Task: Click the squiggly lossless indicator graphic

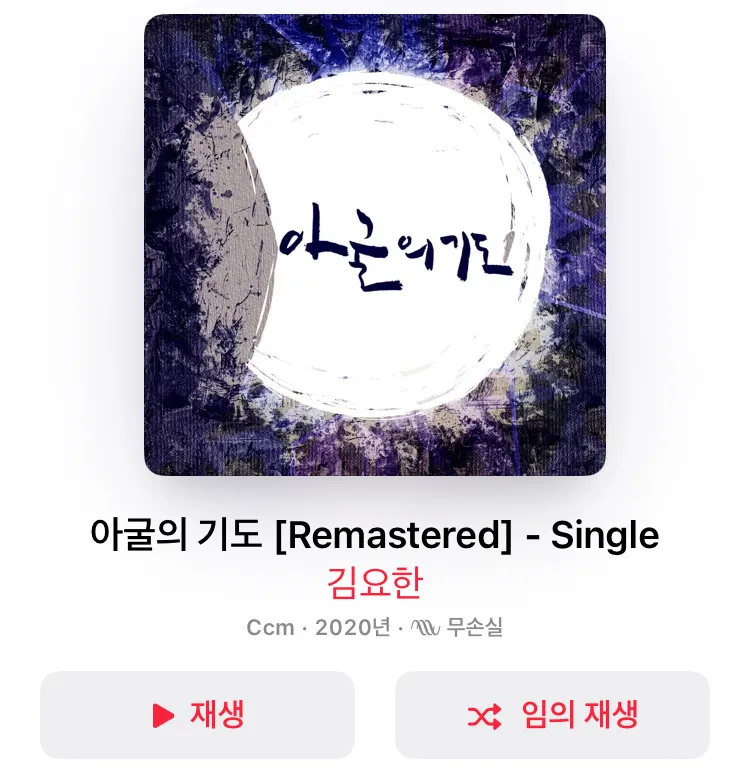Action: 424,628
